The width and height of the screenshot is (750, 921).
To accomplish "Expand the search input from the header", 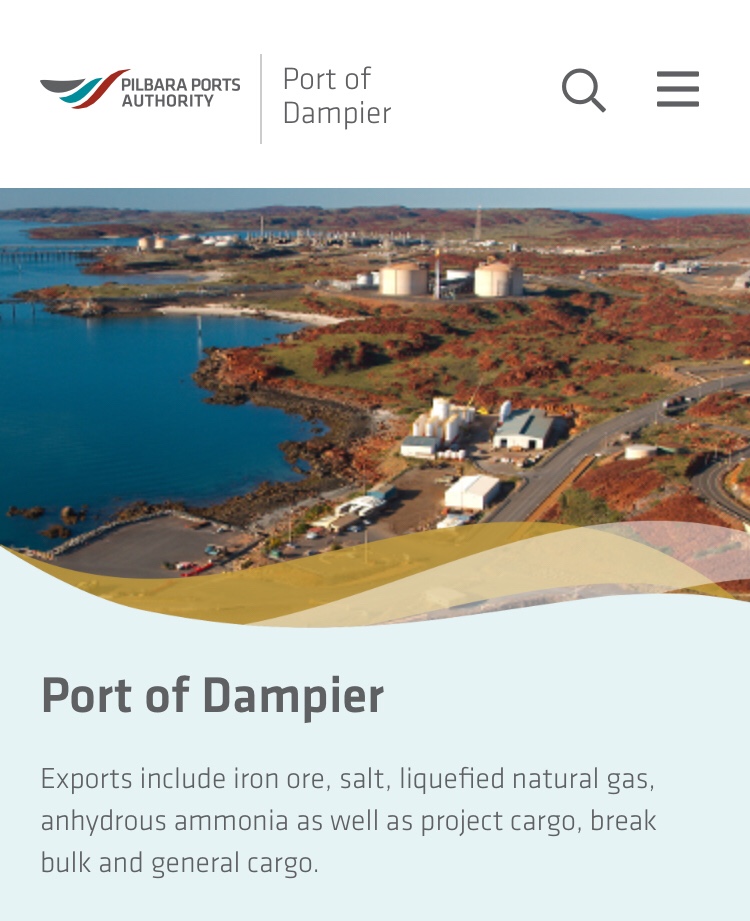I will pos(583,90).
